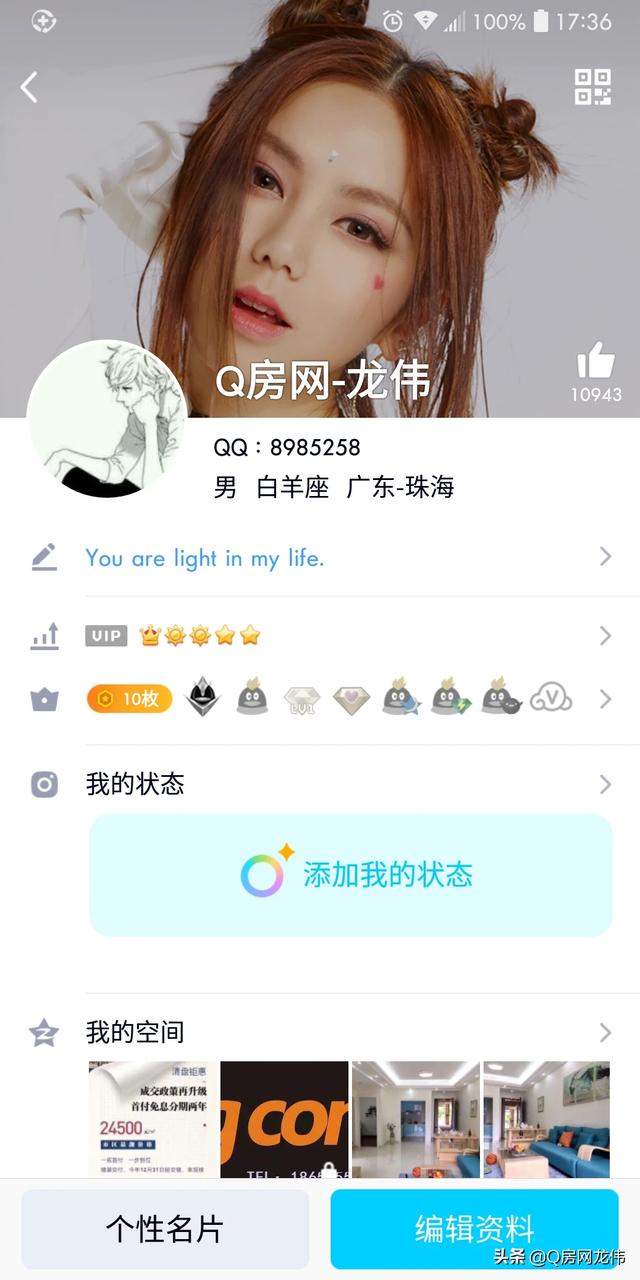Viewport: 640px width, 1280px height.
Task: Tap 编辑资料 to edit profile
Action: point(475,1229)
